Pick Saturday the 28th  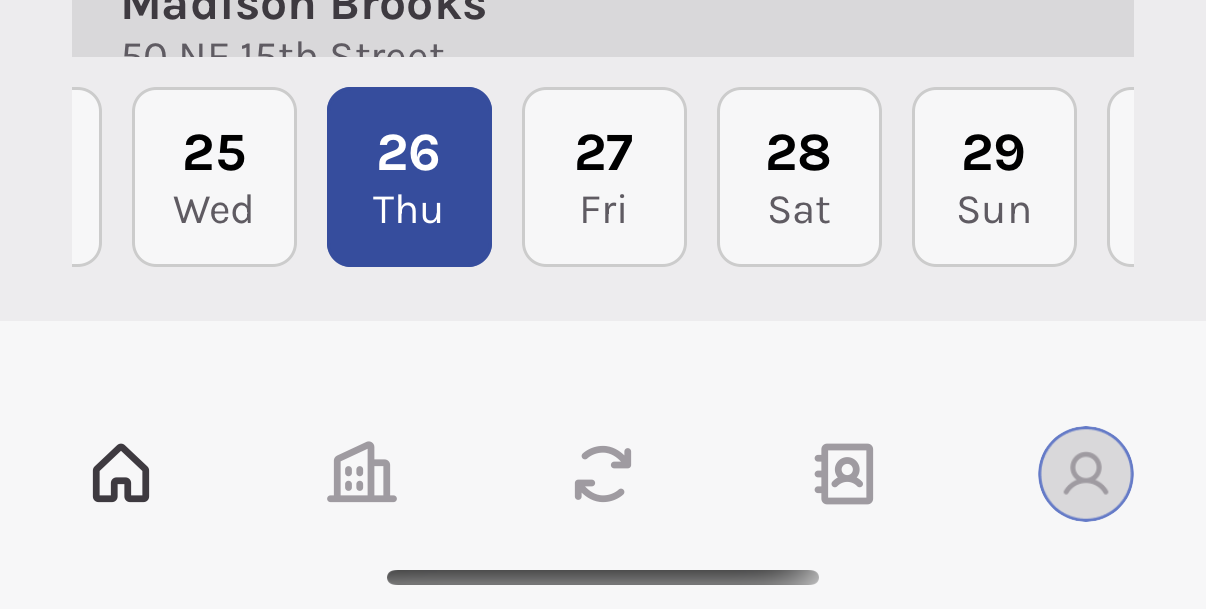click(x=799, y=177)
